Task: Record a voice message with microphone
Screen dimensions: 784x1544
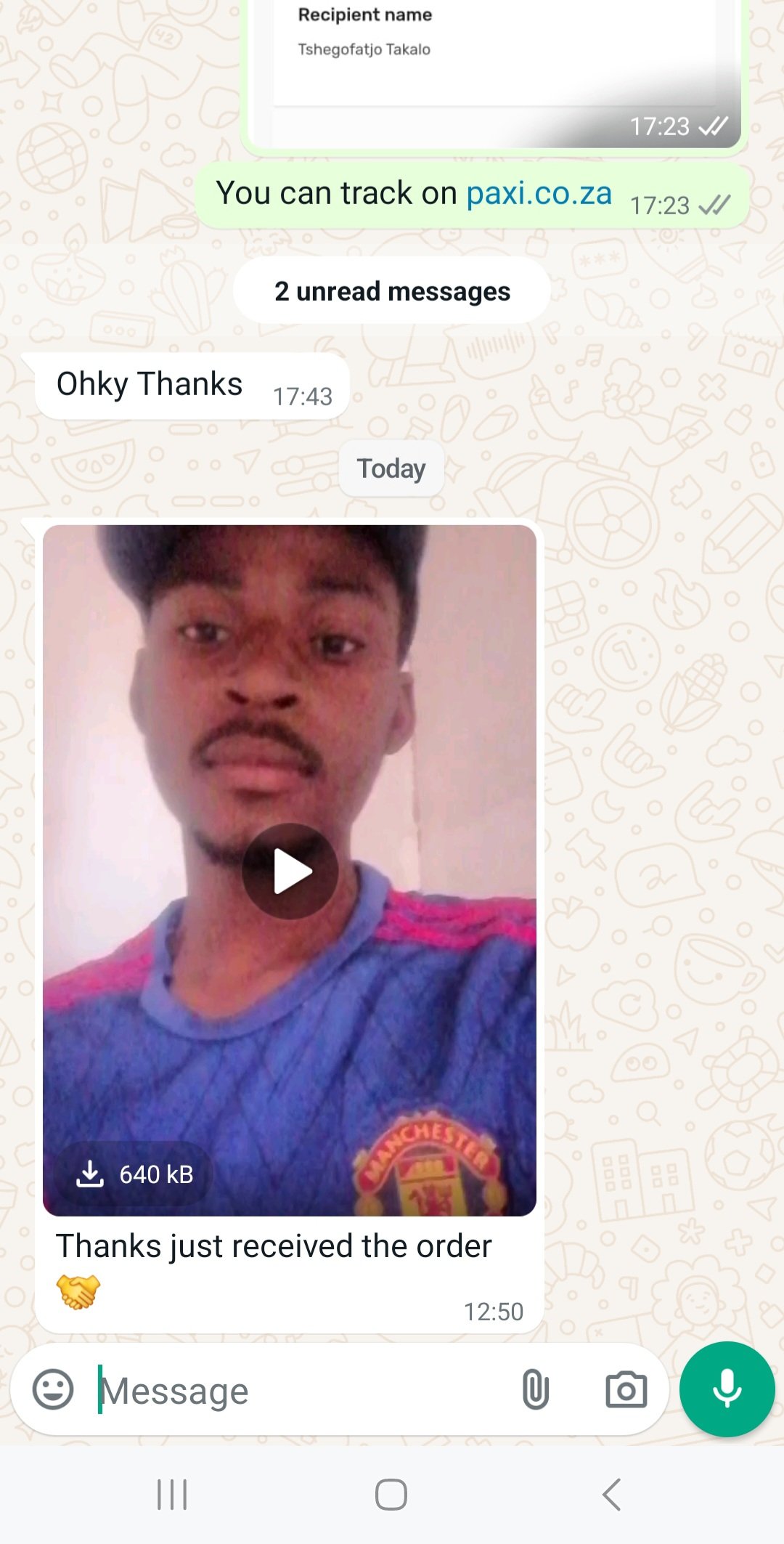Action: [727, 1389]
